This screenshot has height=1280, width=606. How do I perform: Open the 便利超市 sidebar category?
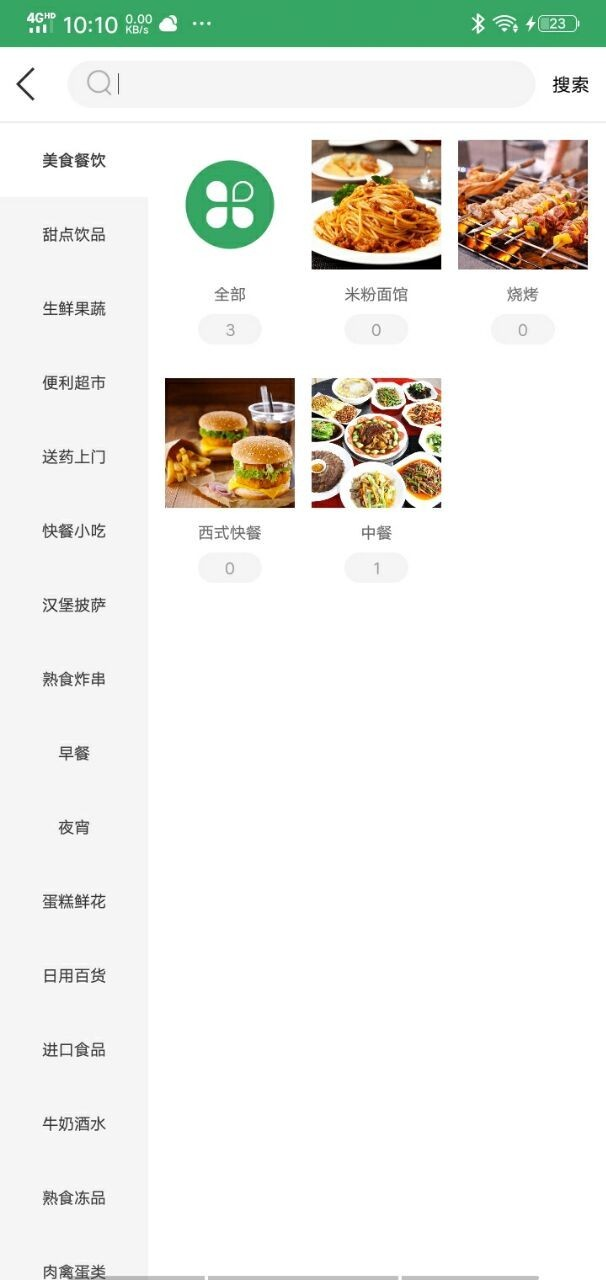[x=74, y=383]
